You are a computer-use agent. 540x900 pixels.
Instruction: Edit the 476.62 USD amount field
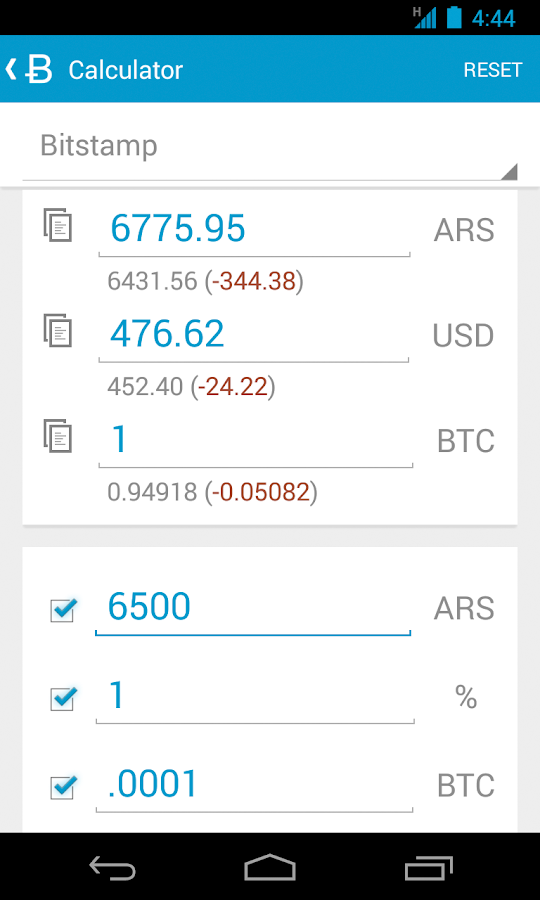point(254,335)
